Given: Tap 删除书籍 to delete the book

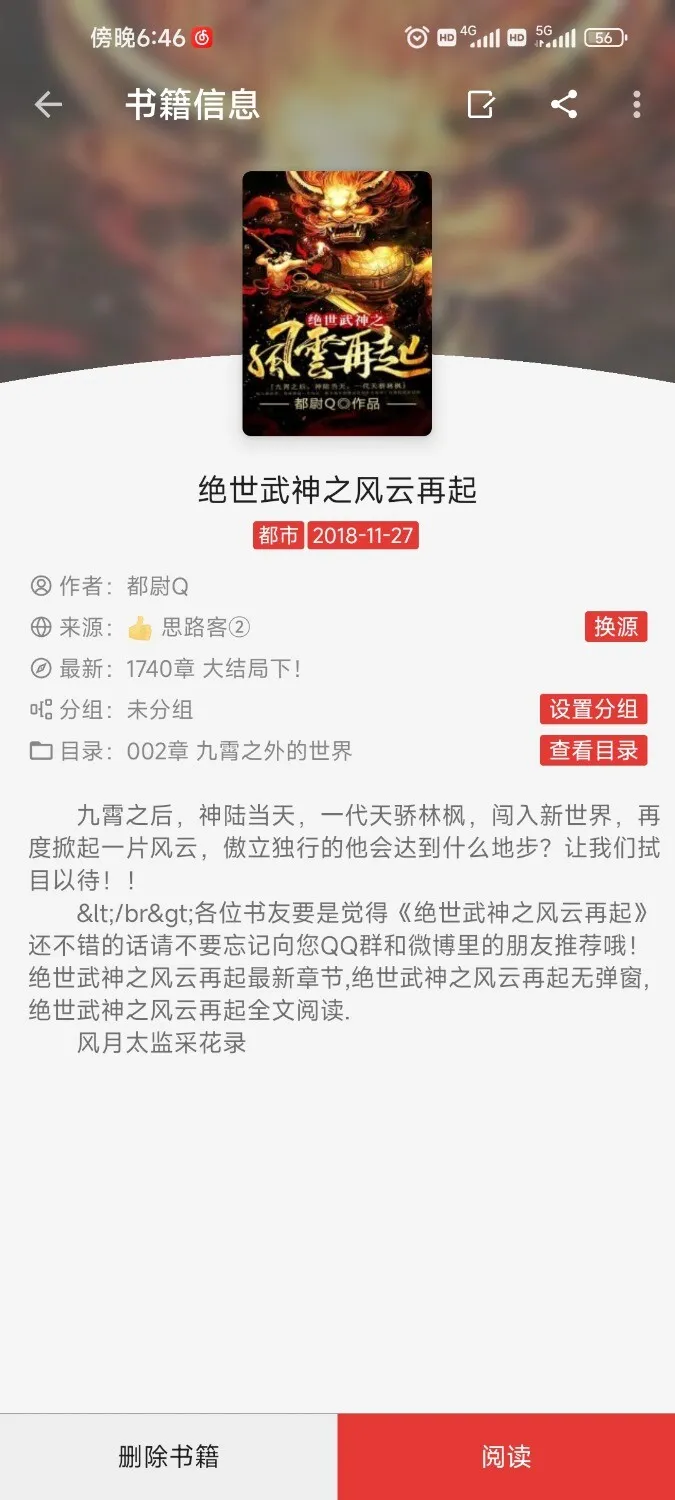Looking at the screenshot, I should pos(168,1456).
